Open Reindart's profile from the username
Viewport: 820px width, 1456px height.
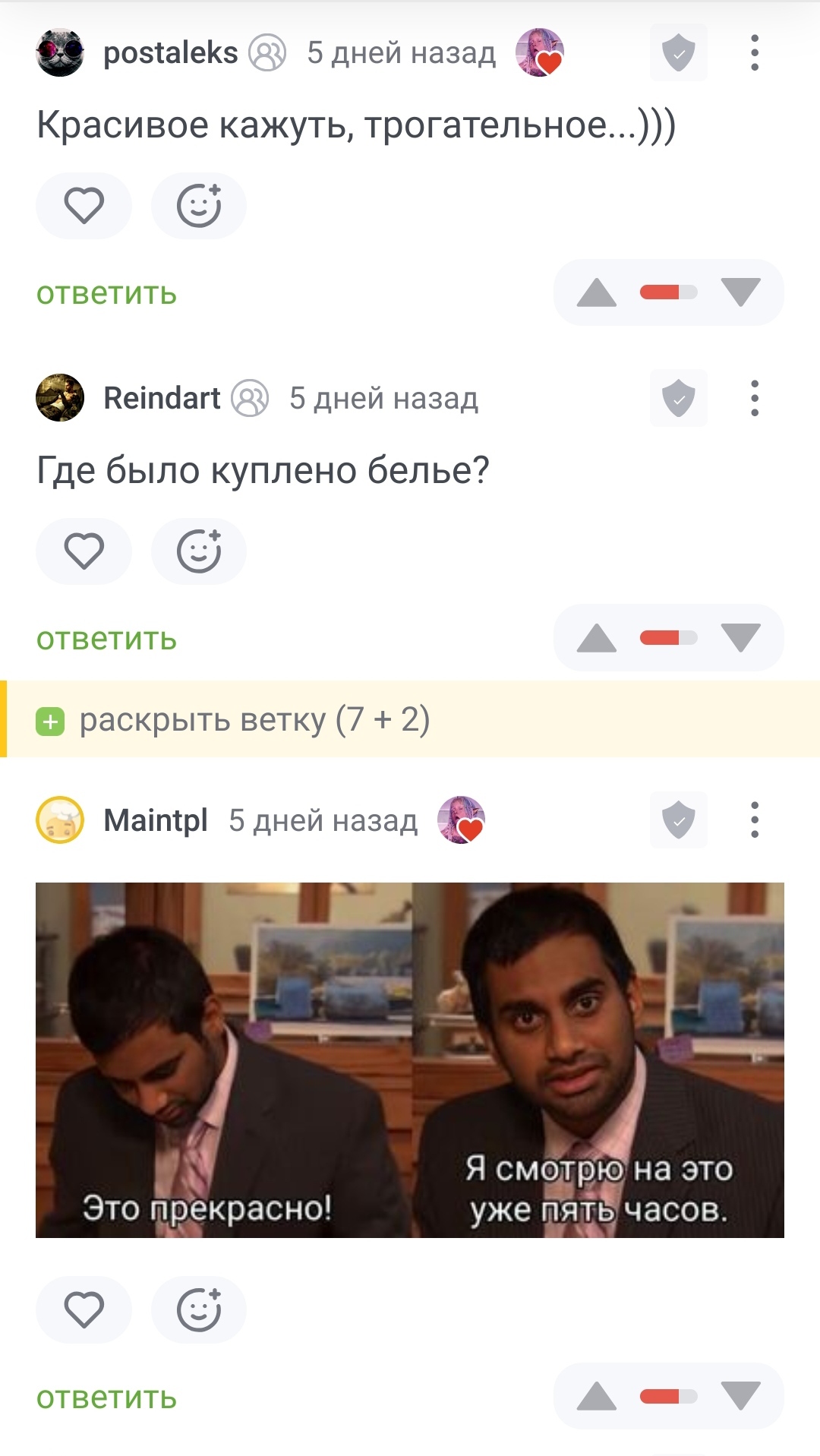[162, 398]
